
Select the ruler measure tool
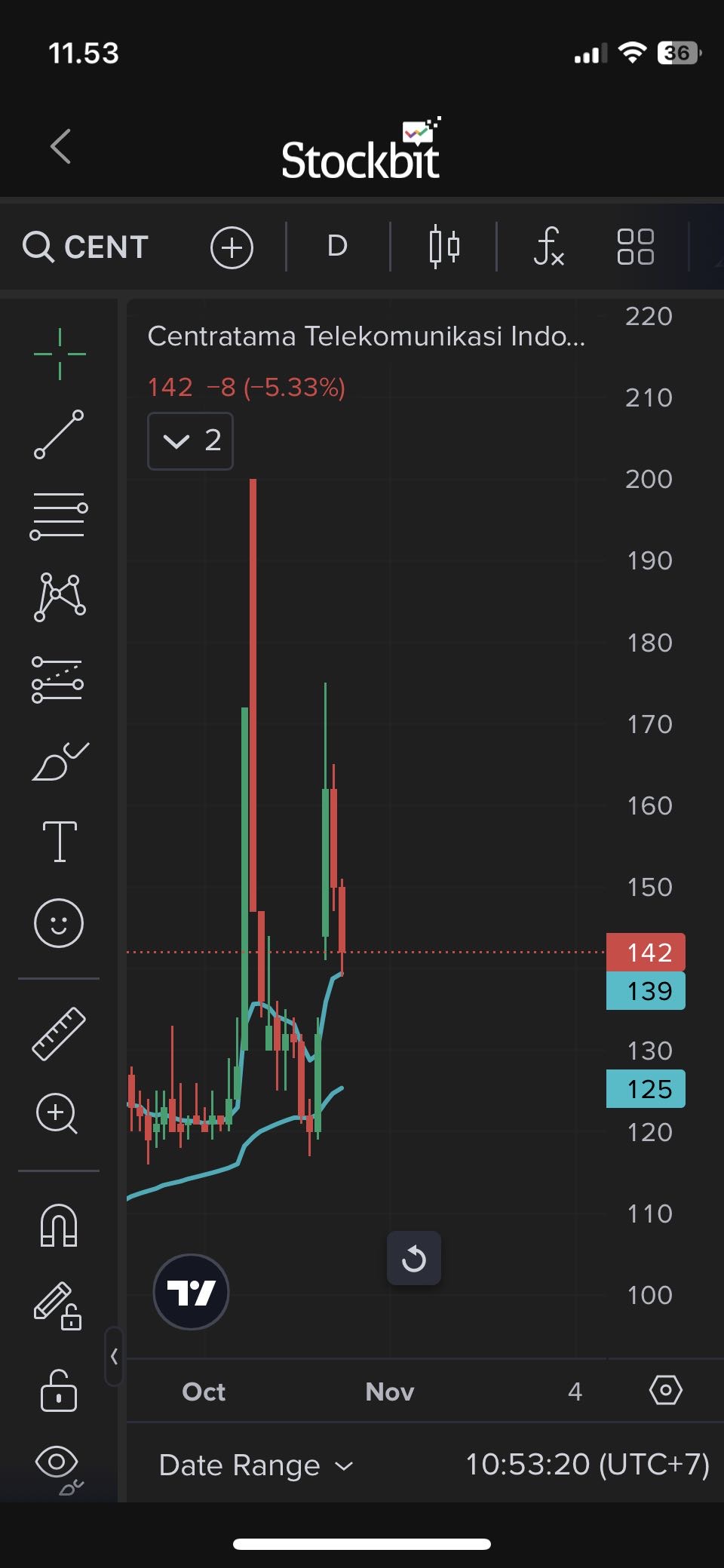click(59, 1034)
